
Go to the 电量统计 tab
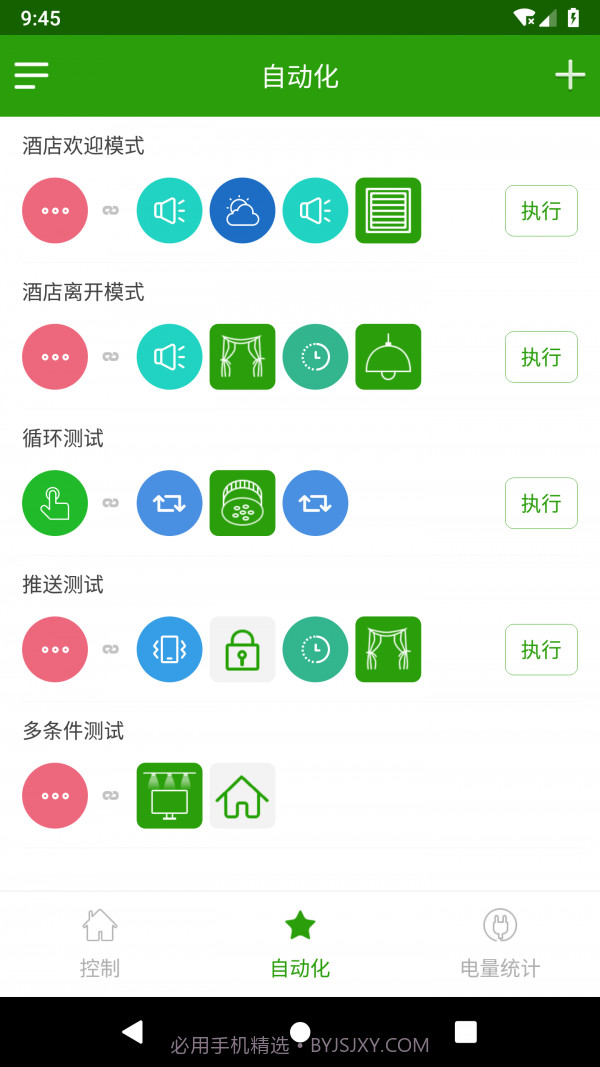500,943
